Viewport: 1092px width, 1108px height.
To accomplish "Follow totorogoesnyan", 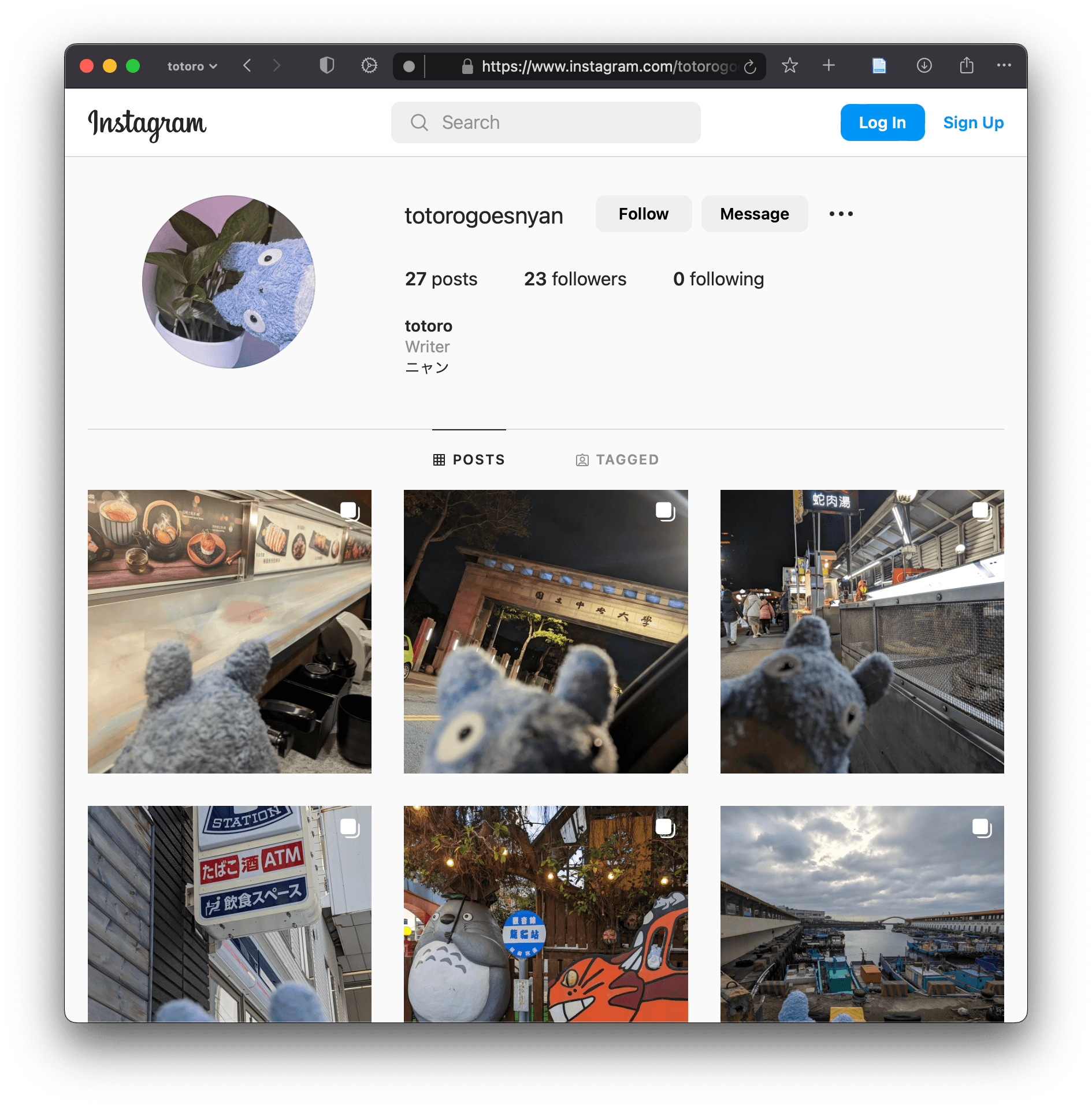I will pyautogui.click(x=643, y=214).
